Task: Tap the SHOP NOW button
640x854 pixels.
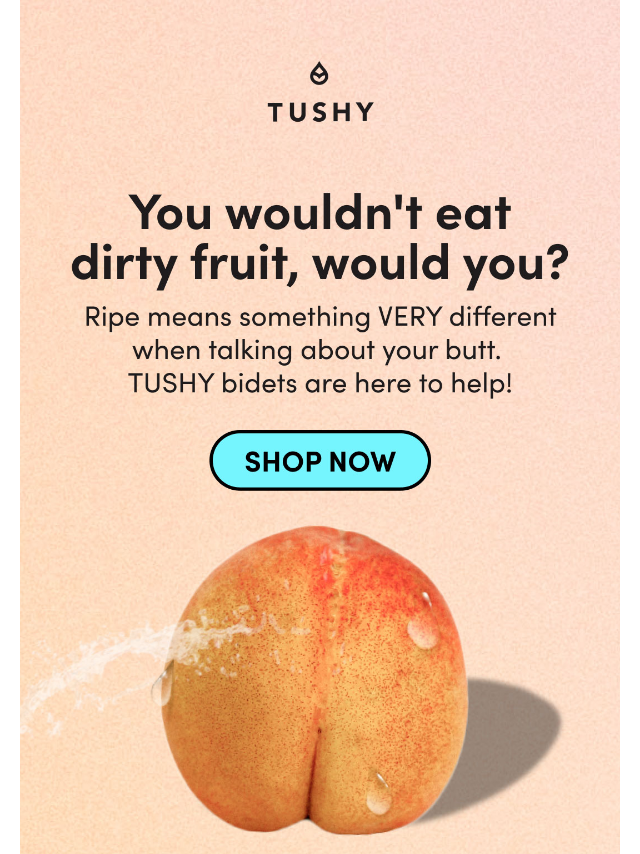Action: (x=320, y=461)
